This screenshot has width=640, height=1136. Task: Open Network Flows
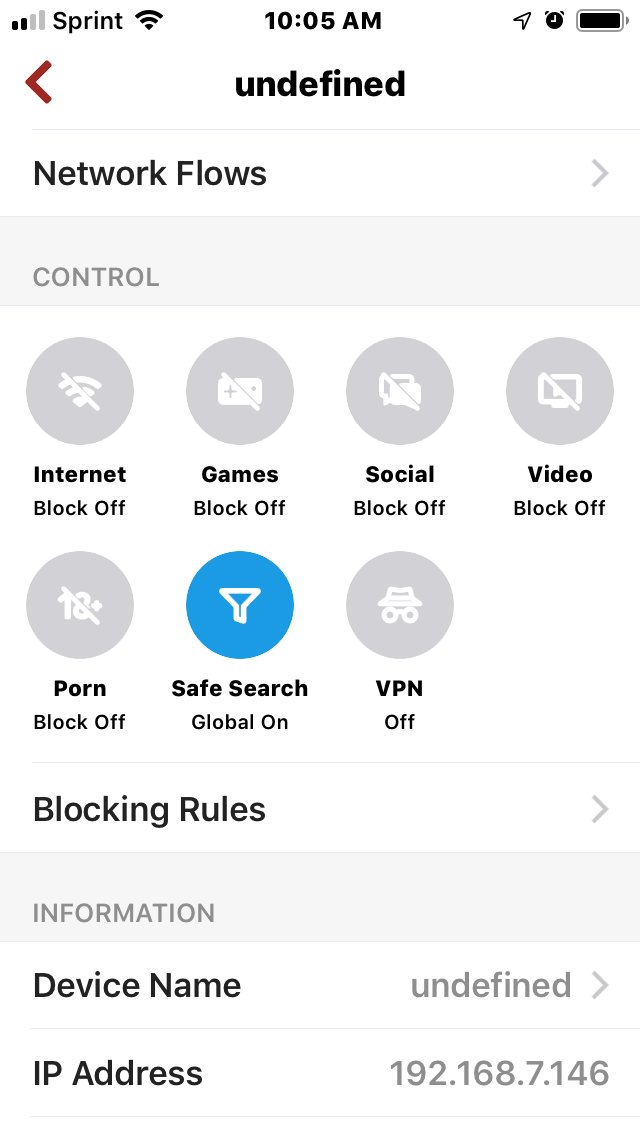point(320,173)
